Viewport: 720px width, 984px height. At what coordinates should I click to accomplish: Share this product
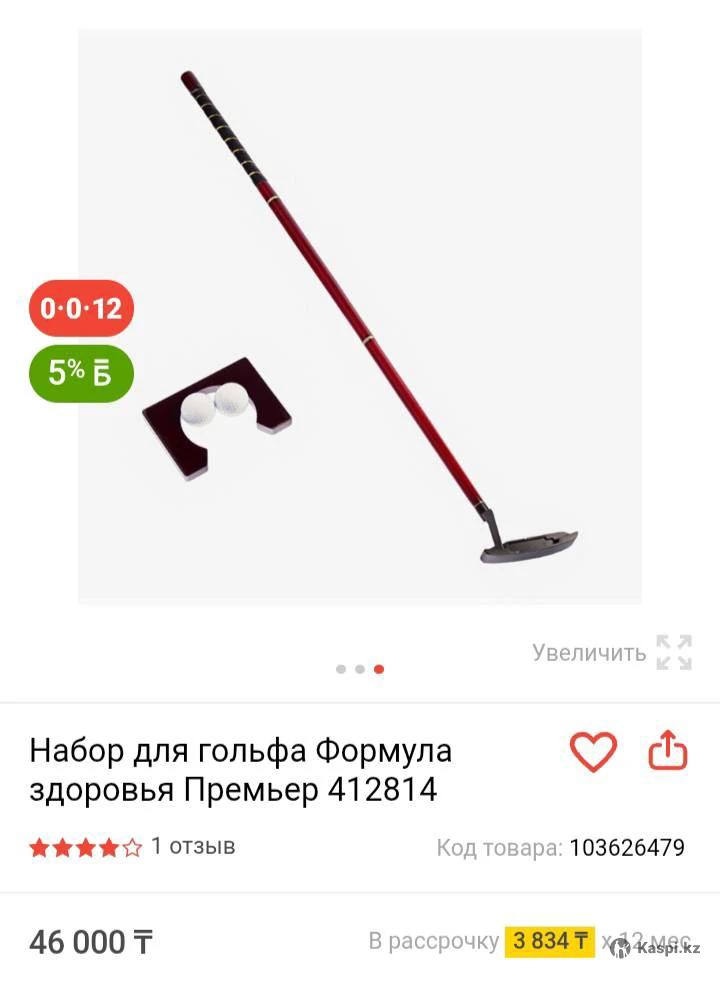click(x=668, y=751)
